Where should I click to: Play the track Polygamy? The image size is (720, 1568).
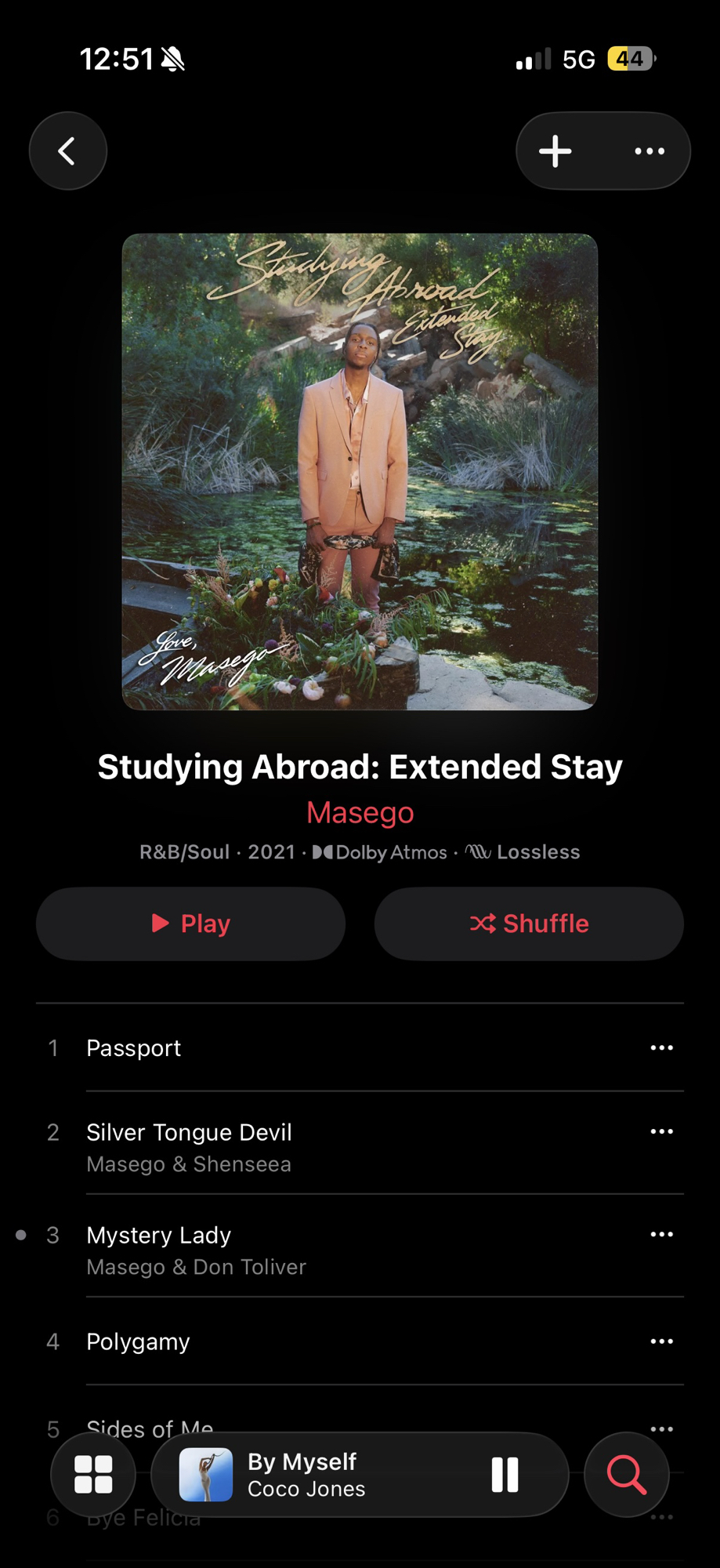coord(138,1342)
